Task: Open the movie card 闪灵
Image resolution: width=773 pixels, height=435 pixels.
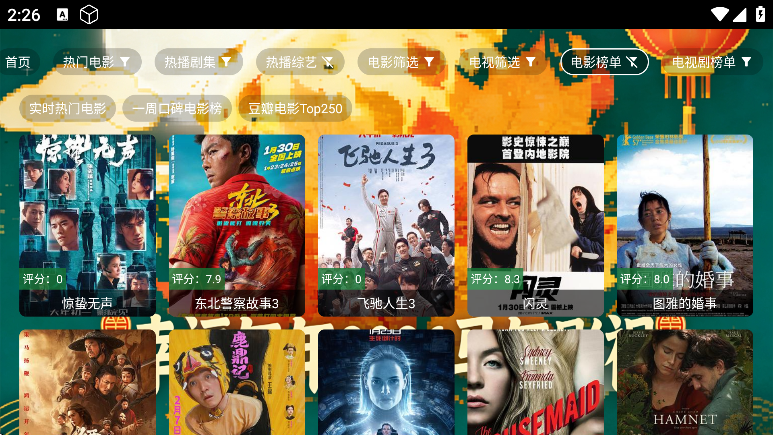Action: point(535,225)
